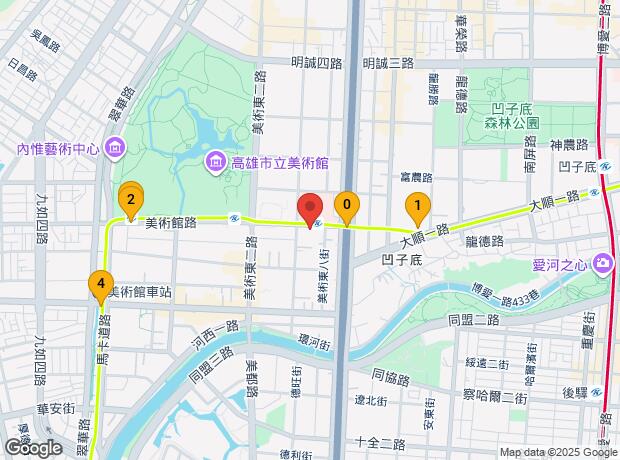Select the orange marker numbered 1

[x=417, y=208]
